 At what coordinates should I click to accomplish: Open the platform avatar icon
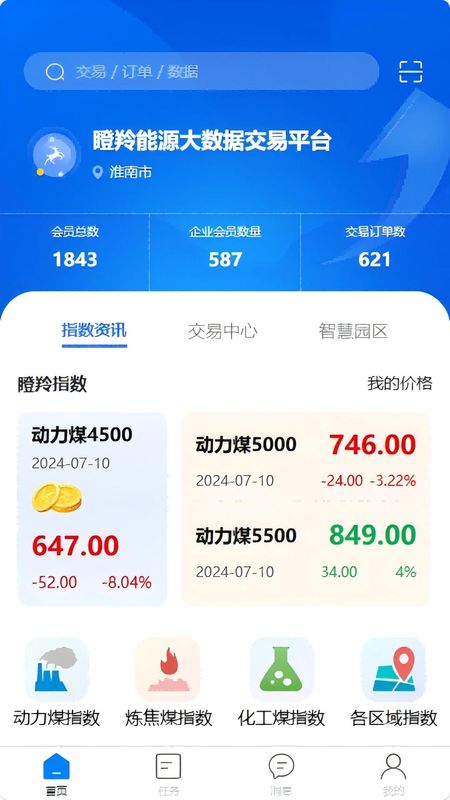tap(54, 154)
